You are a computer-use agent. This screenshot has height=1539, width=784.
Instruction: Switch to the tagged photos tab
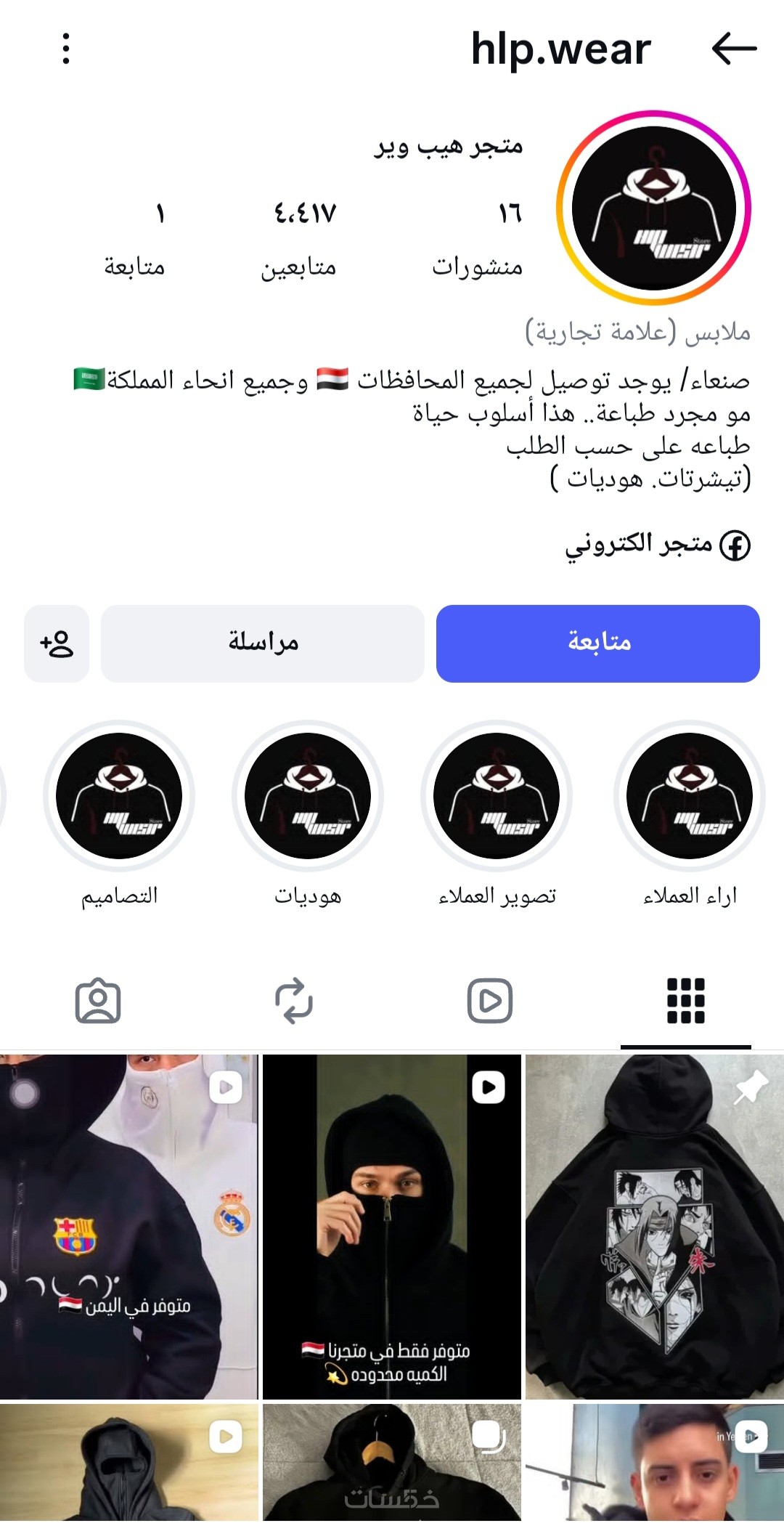pyautogui.click(x=98, y=1001)
